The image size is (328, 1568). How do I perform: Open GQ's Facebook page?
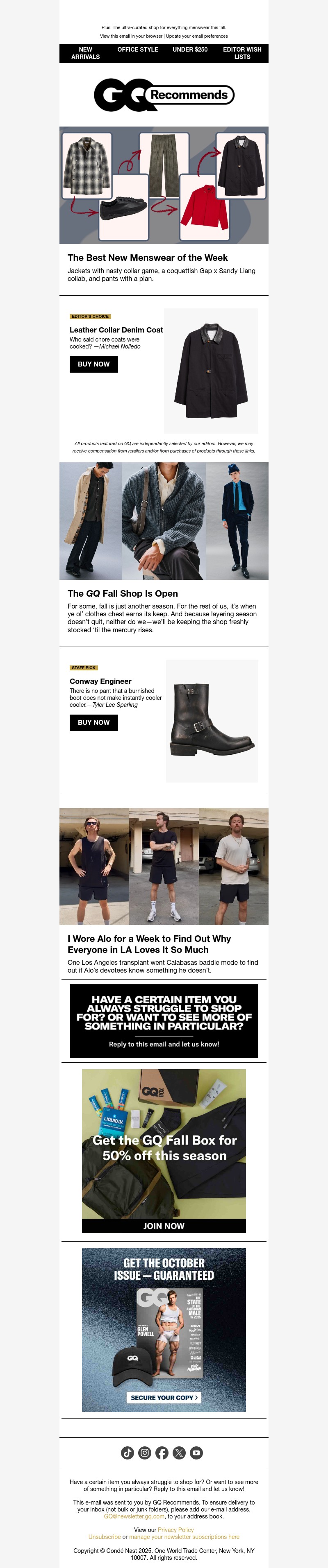click(162, 1453)
